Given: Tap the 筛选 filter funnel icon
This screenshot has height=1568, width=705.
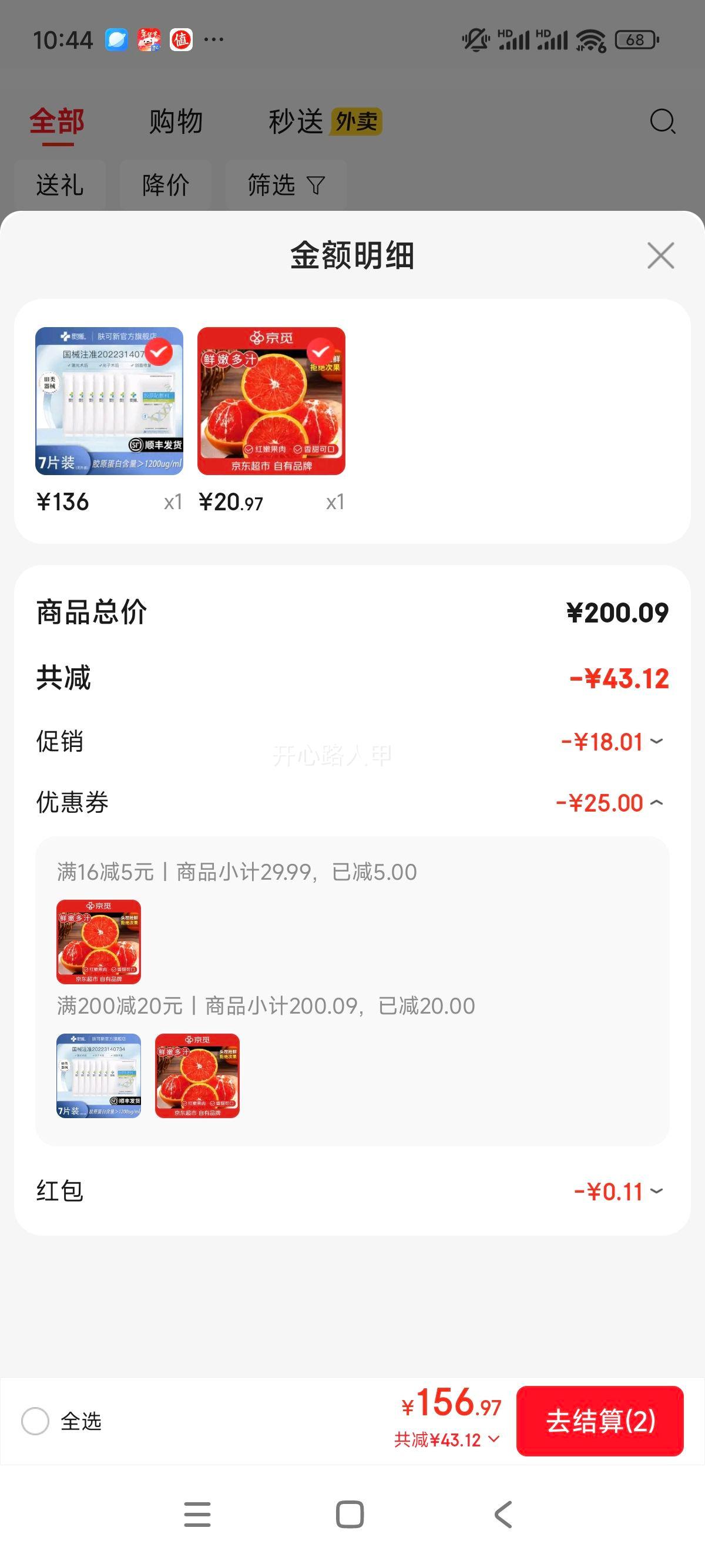Looking at the screenshot, I should click(x=315, y=185).
